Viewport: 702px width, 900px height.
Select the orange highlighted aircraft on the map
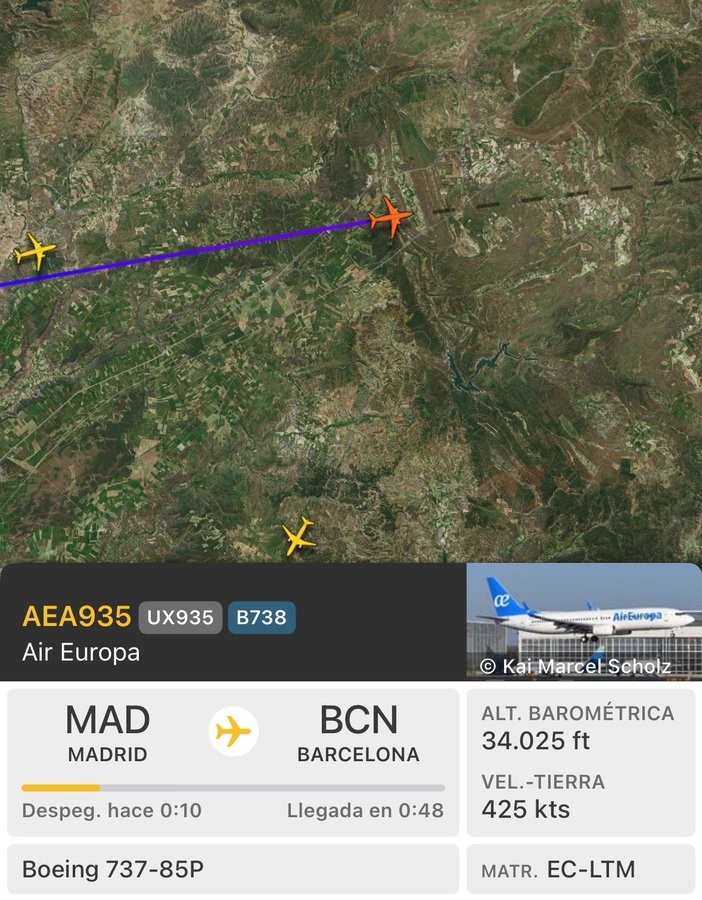[x=390, y=216]
